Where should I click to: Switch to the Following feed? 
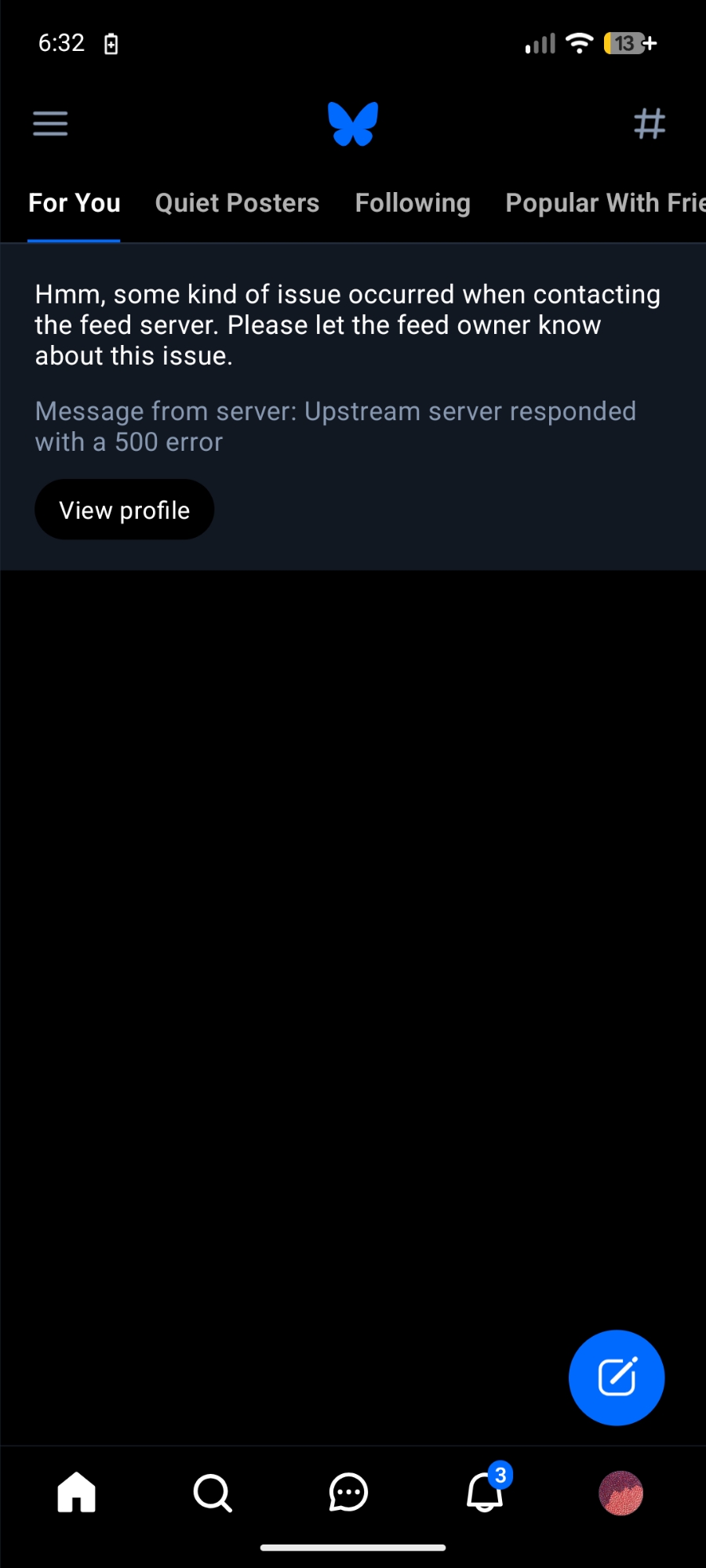click(x=413, y=203)
